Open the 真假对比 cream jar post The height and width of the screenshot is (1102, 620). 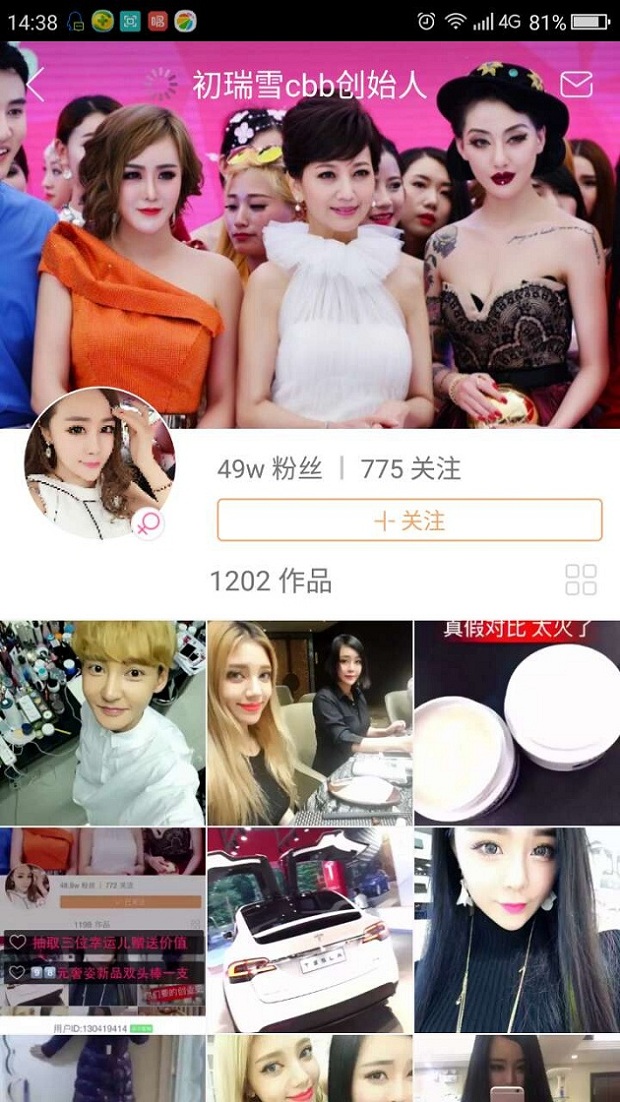coord(516,722)
